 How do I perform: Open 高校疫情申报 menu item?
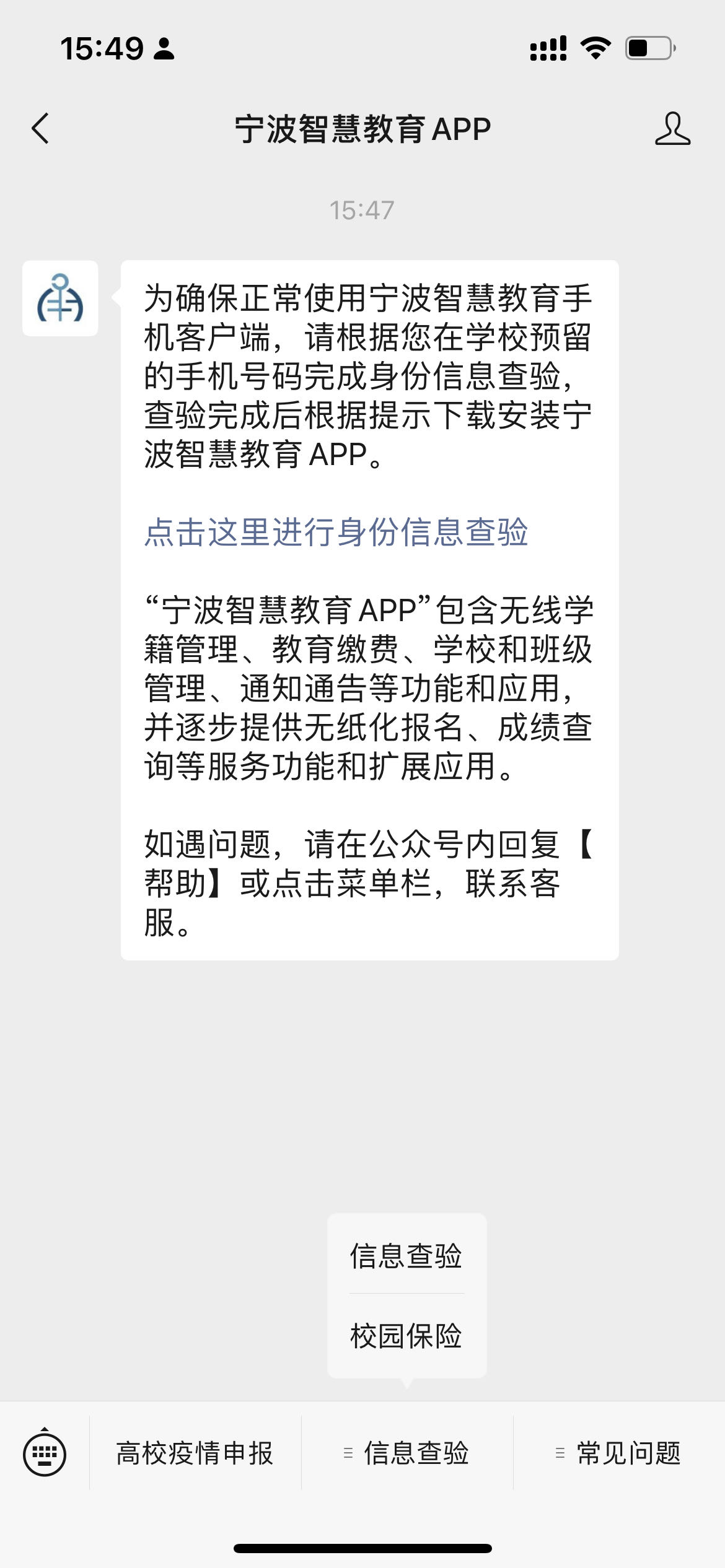[195, 1453]
